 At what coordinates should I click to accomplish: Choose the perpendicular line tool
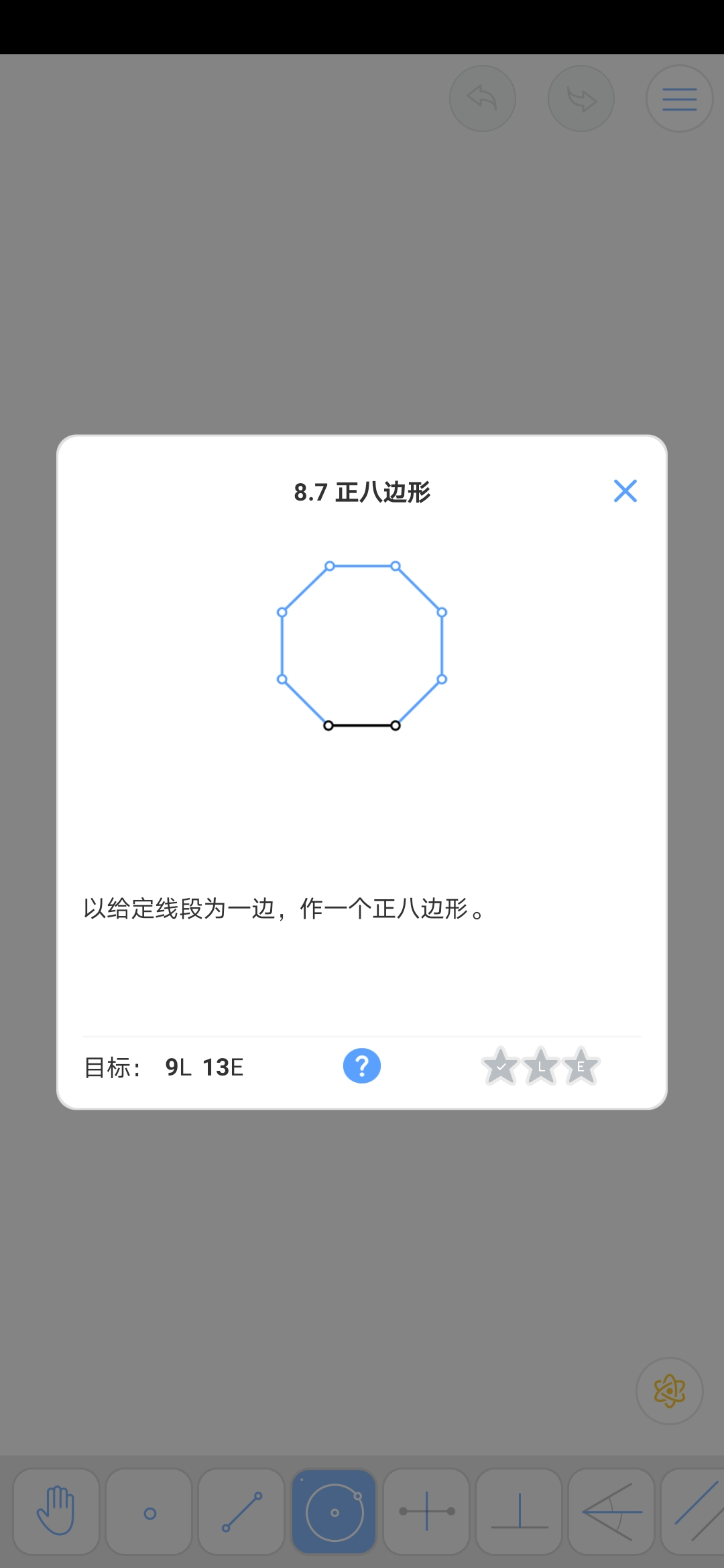point(519,1512)
